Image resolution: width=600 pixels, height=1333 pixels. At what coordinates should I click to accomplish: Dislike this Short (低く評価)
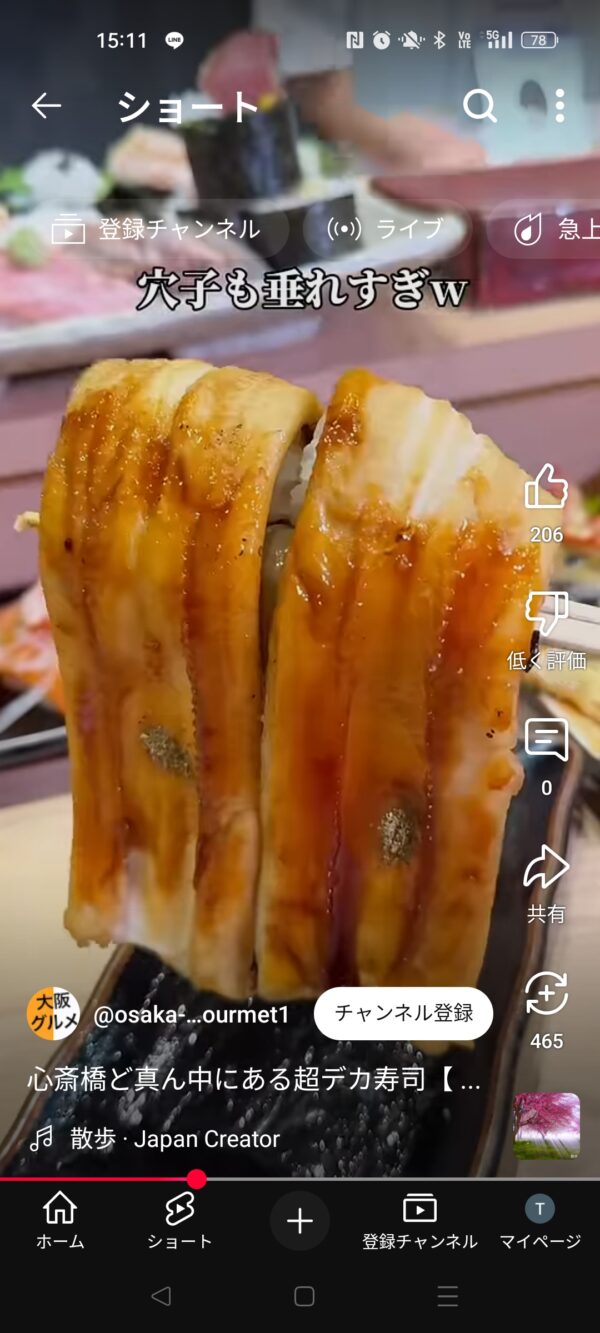click(x=546, y=614)
